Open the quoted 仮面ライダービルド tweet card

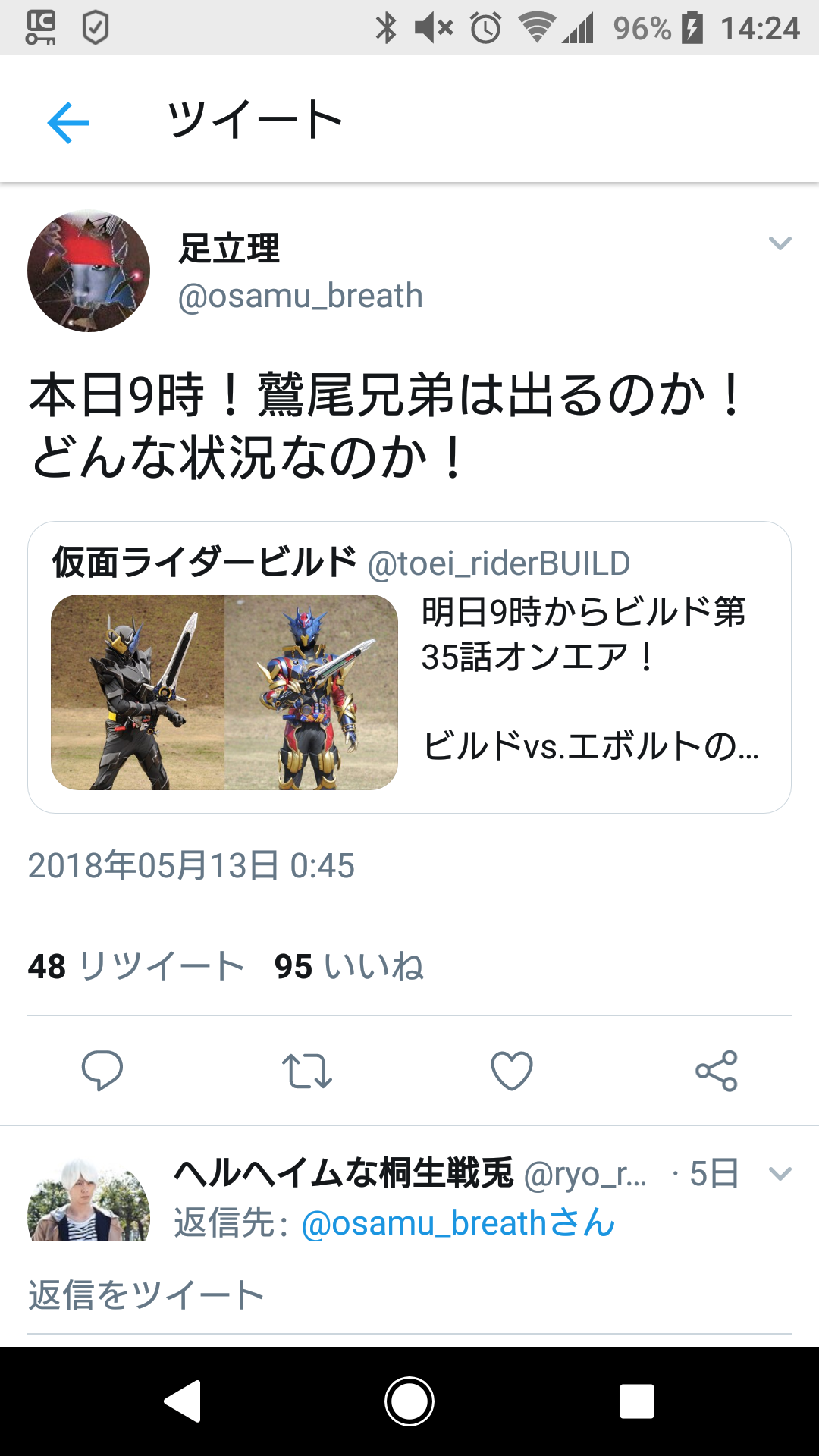click(x=409, y=667)
